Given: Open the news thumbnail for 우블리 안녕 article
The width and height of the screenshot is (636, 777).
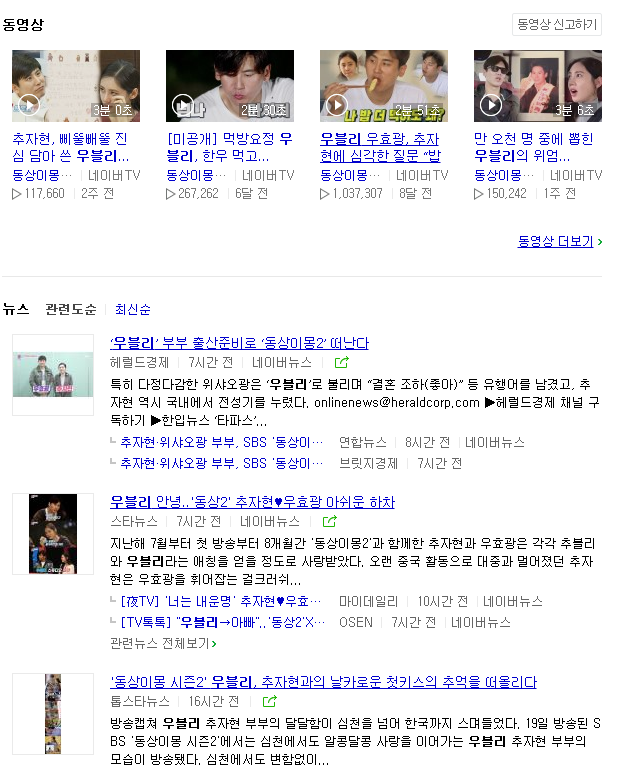Looking at the screenshot, I should click(x=46, y=534).
